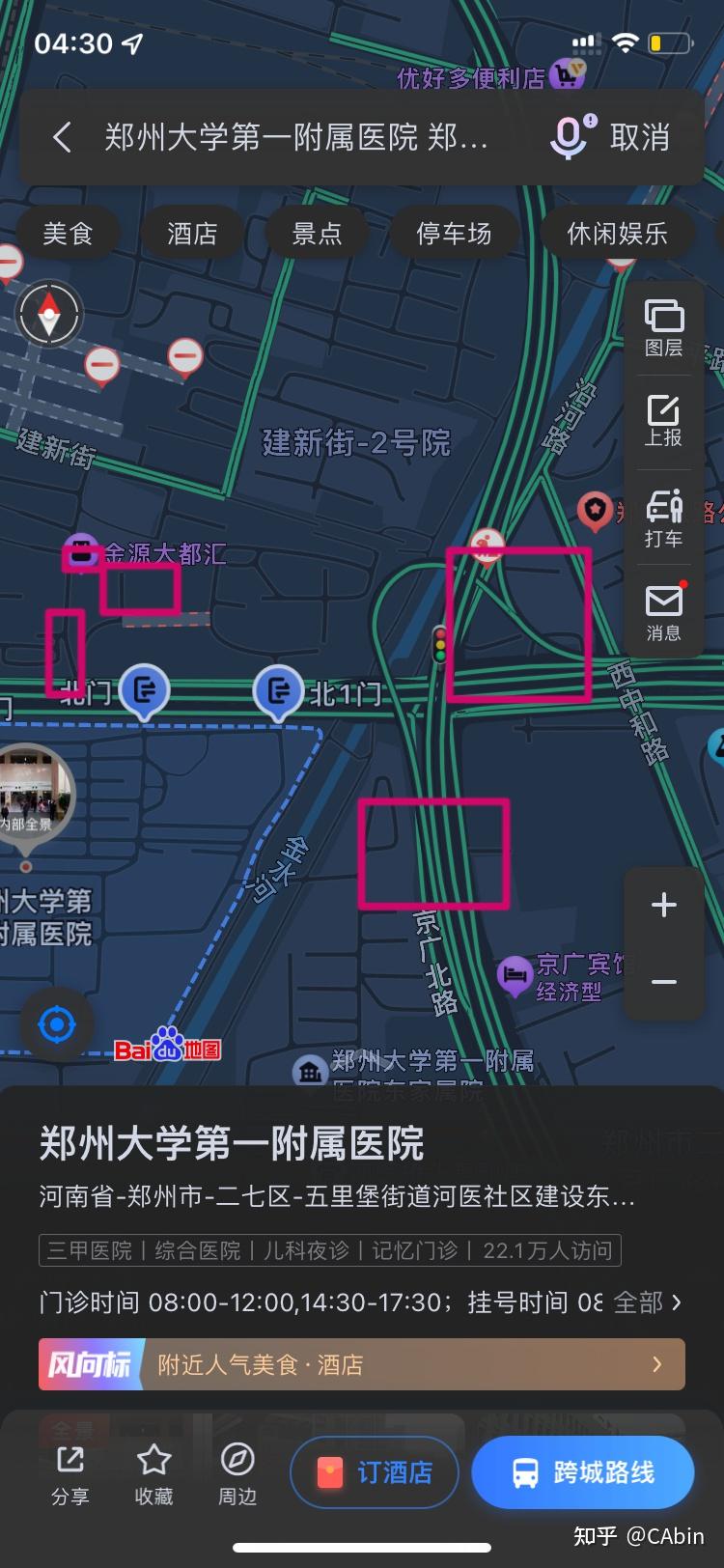Tap the 分享 share icon

(70, 1472)
